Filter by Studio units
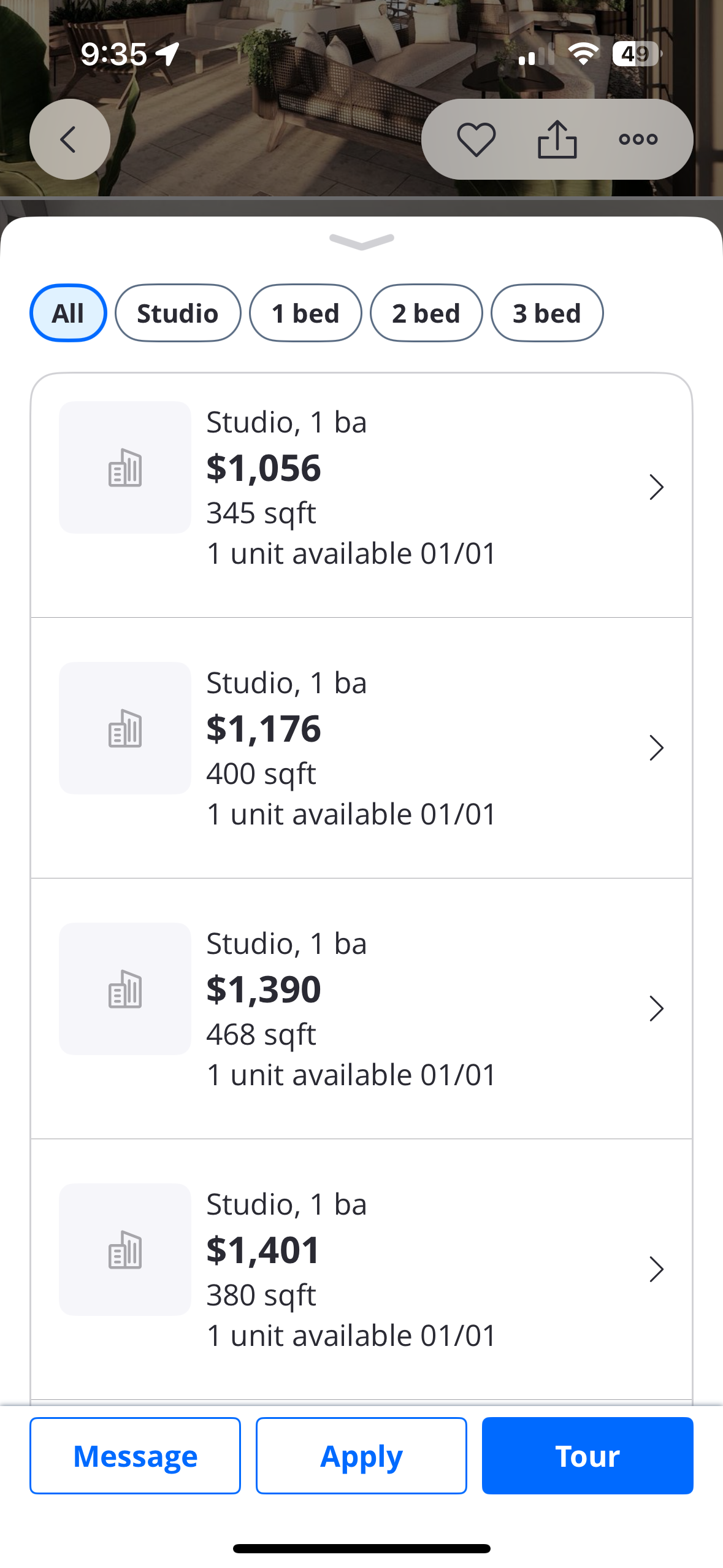 coord(178,313)
